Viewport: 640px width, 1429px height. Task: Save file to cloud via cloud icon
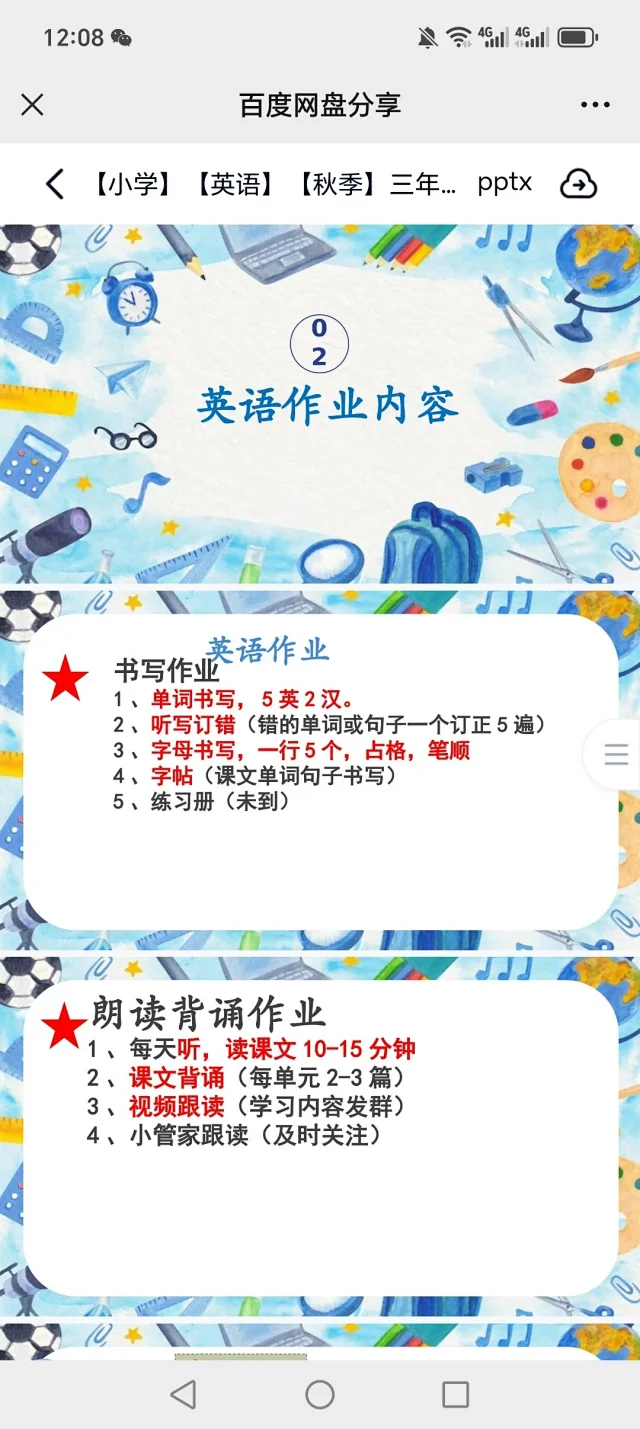[578, 184]
